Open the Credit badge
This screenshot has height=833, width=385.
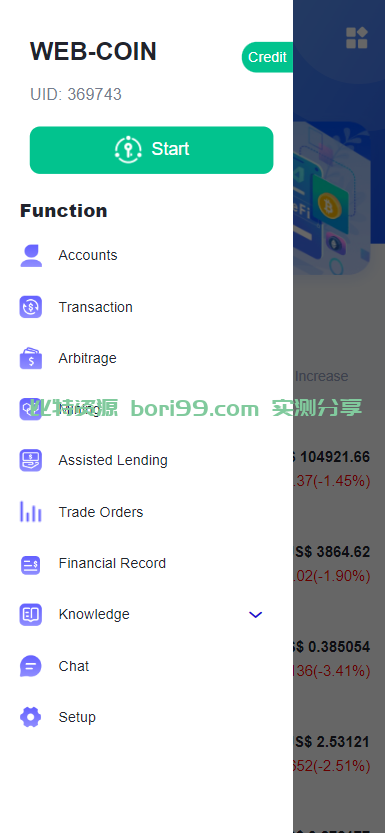click(x=268, y=57)
